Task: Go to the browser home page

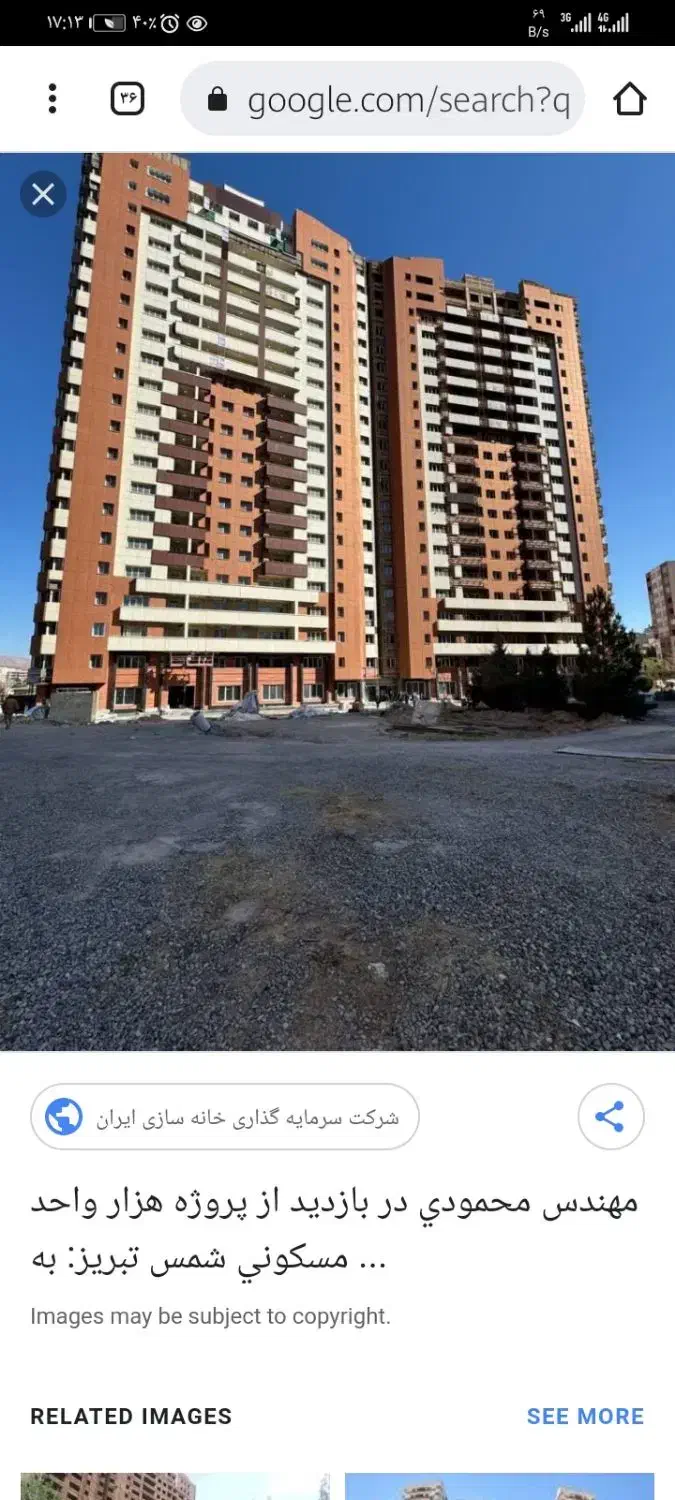Action: 630,99
